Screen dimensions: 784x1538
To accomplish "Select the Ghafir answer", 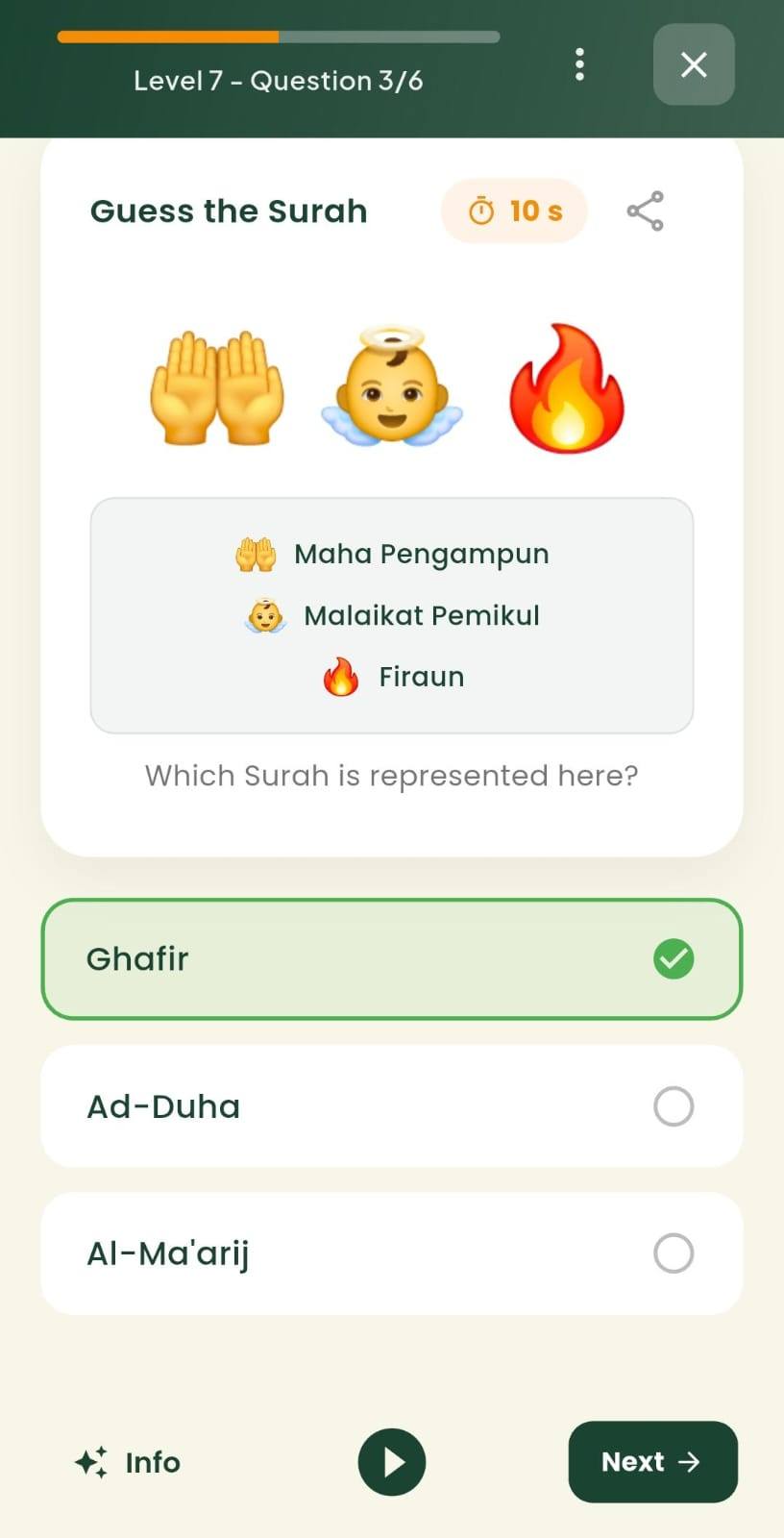I will coord(392,958).
